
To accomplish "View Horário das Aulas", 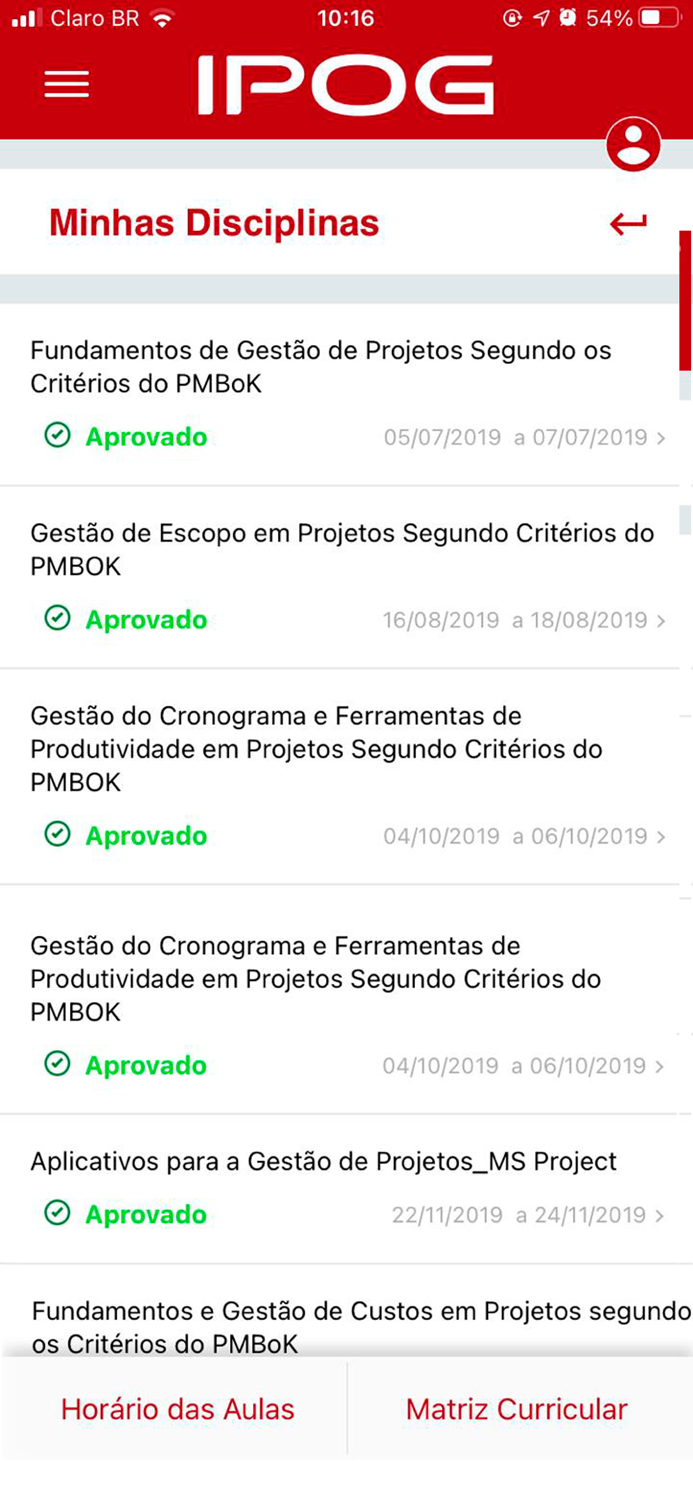I will (177, 1409).
